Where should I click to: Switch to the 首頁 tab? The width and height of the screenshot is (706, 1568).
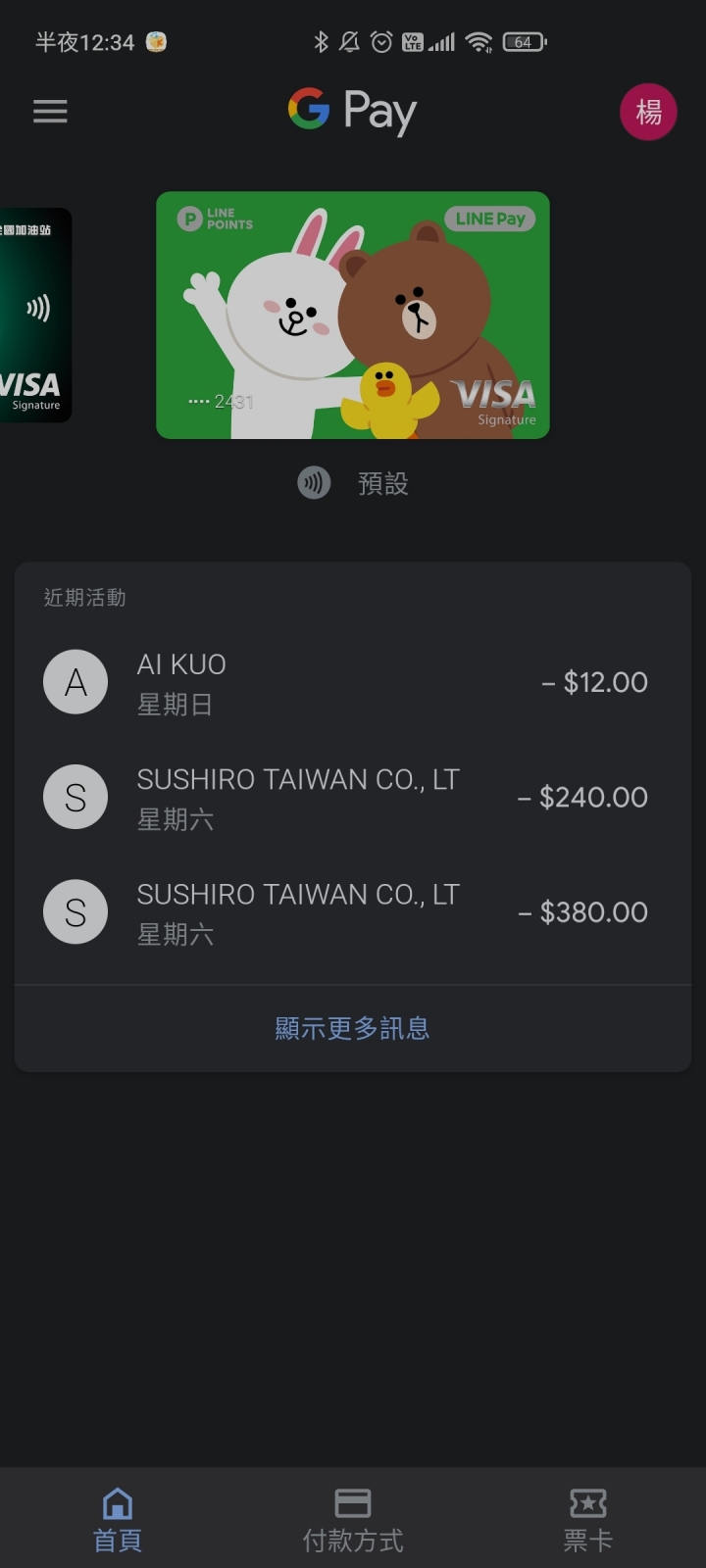point(118,1519)
